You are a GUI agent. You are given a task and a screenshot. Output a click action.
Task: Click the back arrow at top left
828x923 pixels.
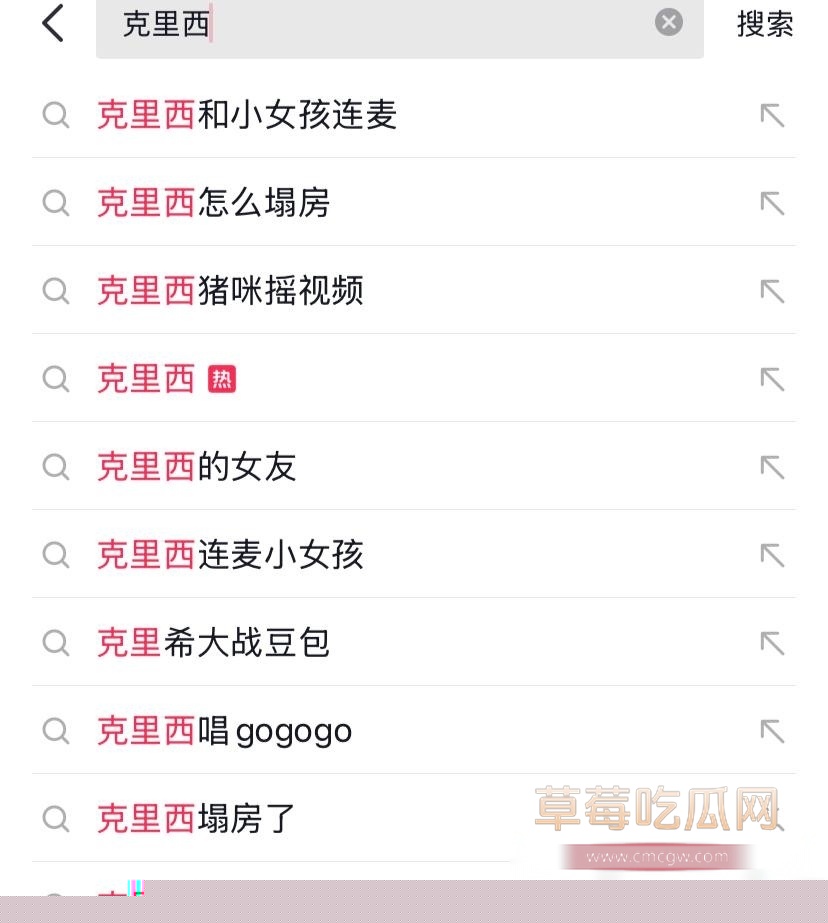click(x=53, y=23)
